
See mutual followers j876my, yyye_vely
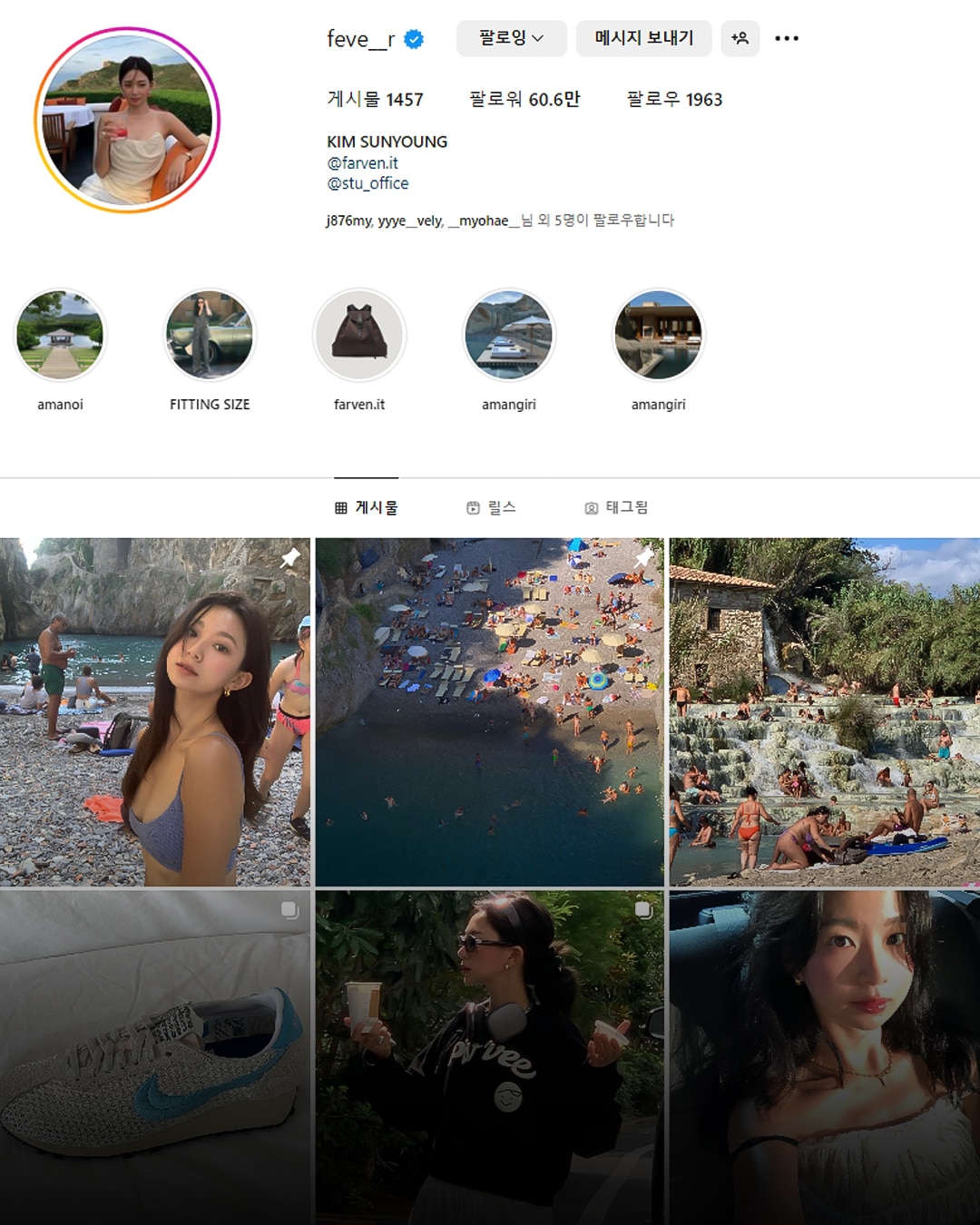[499, 220]
